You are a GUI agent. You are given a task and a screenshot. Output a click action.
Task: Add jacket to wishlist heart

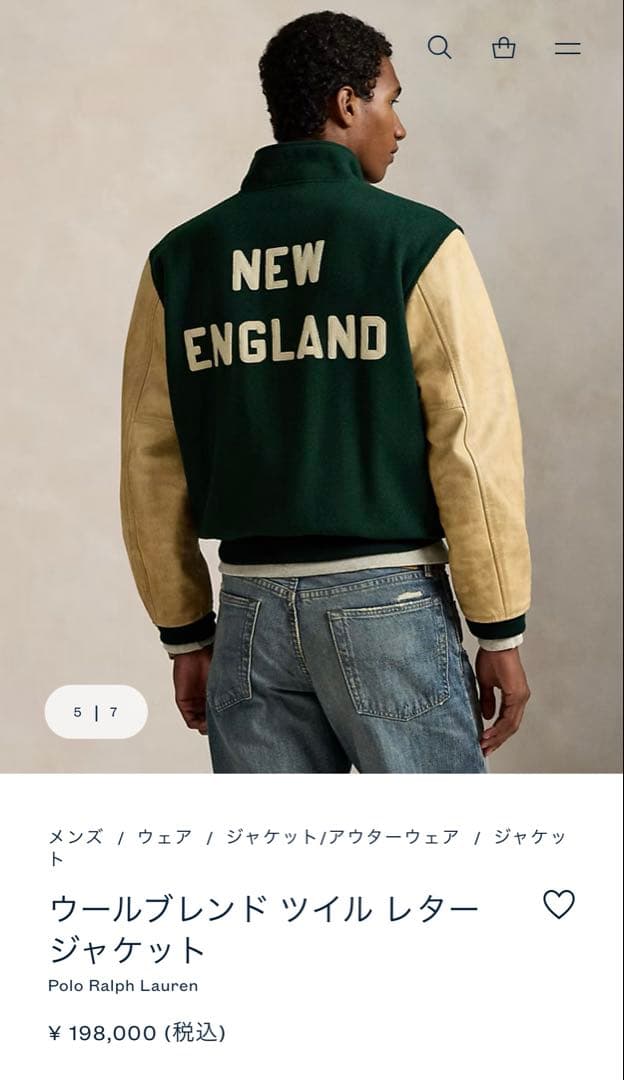559,905
